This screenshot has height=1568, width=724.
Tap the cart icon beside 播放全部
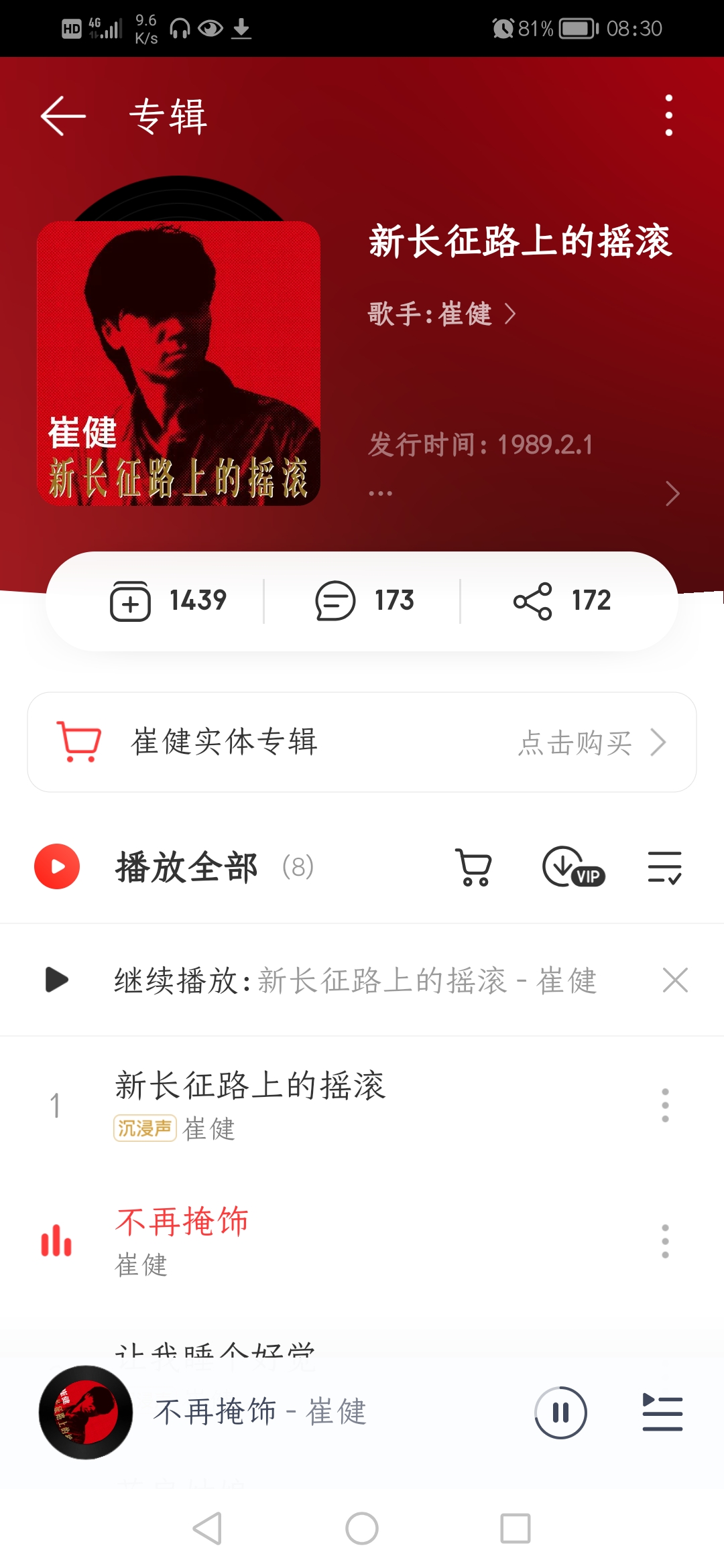point(474,867)
